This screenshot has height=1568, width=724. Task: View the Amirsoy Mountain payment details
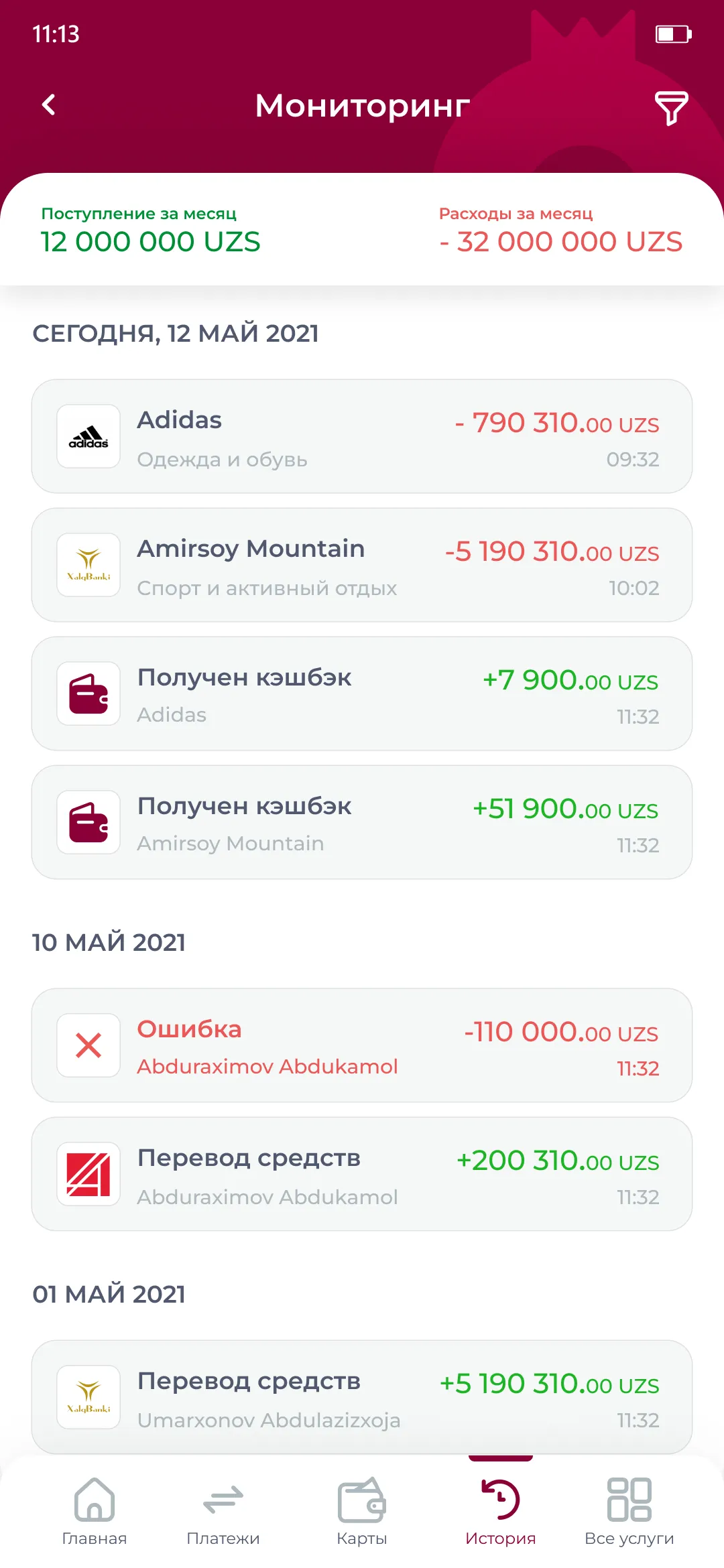click(362, 566)
